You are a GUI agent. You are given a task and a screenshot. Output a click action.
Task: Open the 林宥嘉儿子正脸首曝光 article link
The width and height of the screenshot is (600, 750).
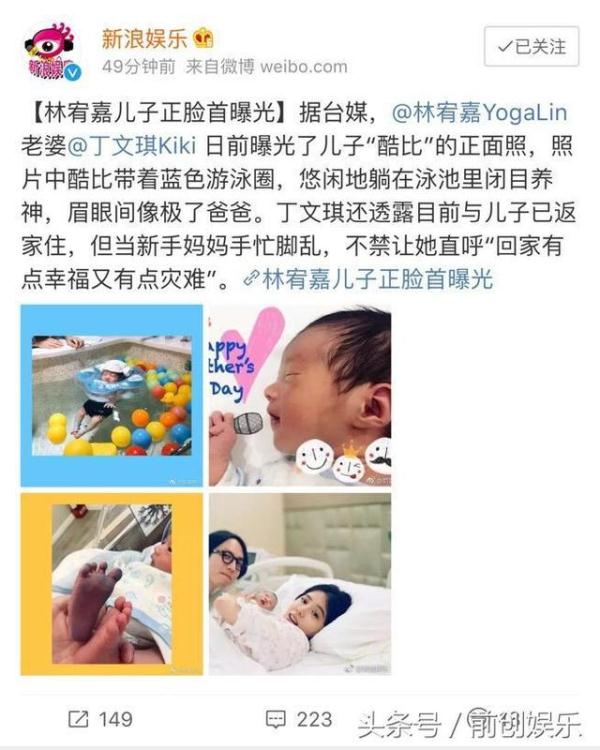pos(378,280)
